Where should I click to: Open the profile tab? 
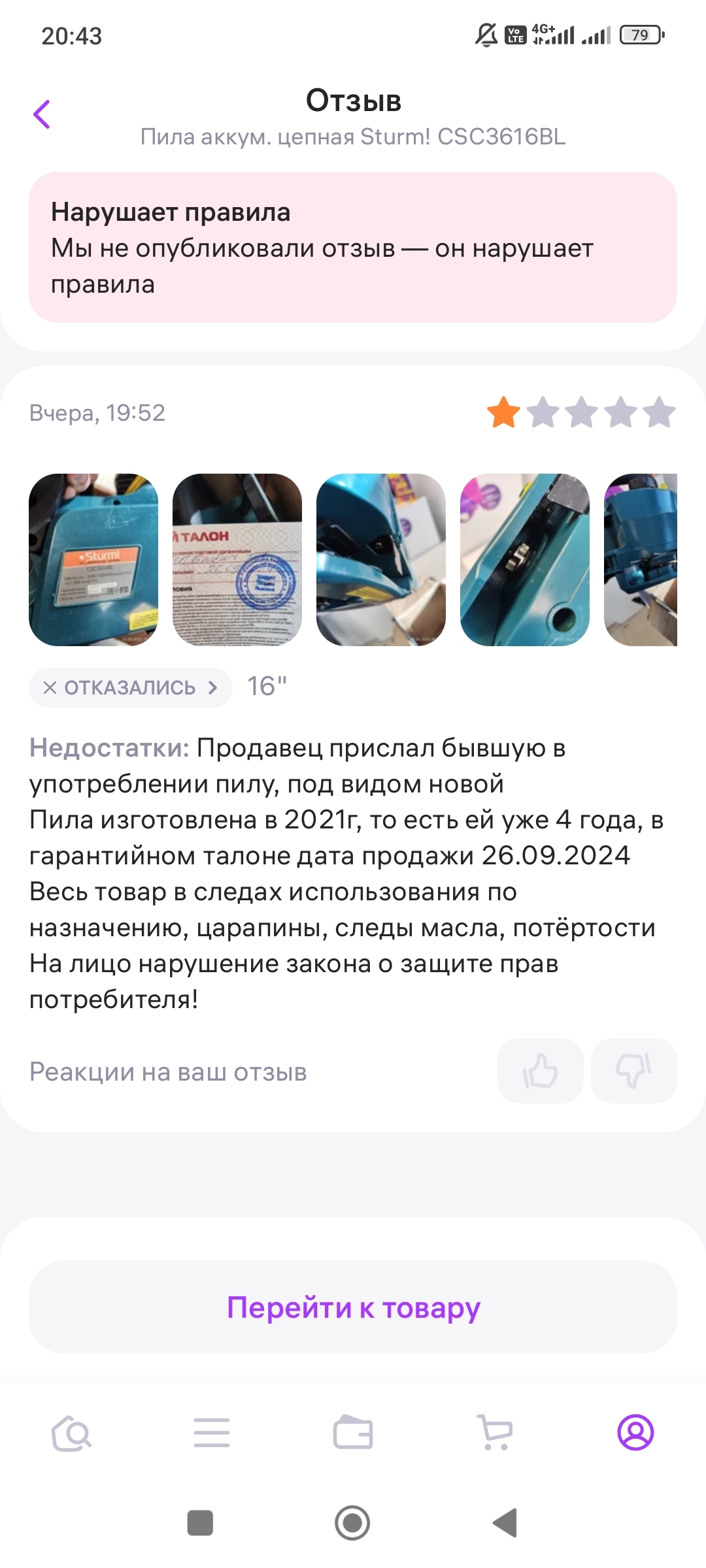[635, 1433]
